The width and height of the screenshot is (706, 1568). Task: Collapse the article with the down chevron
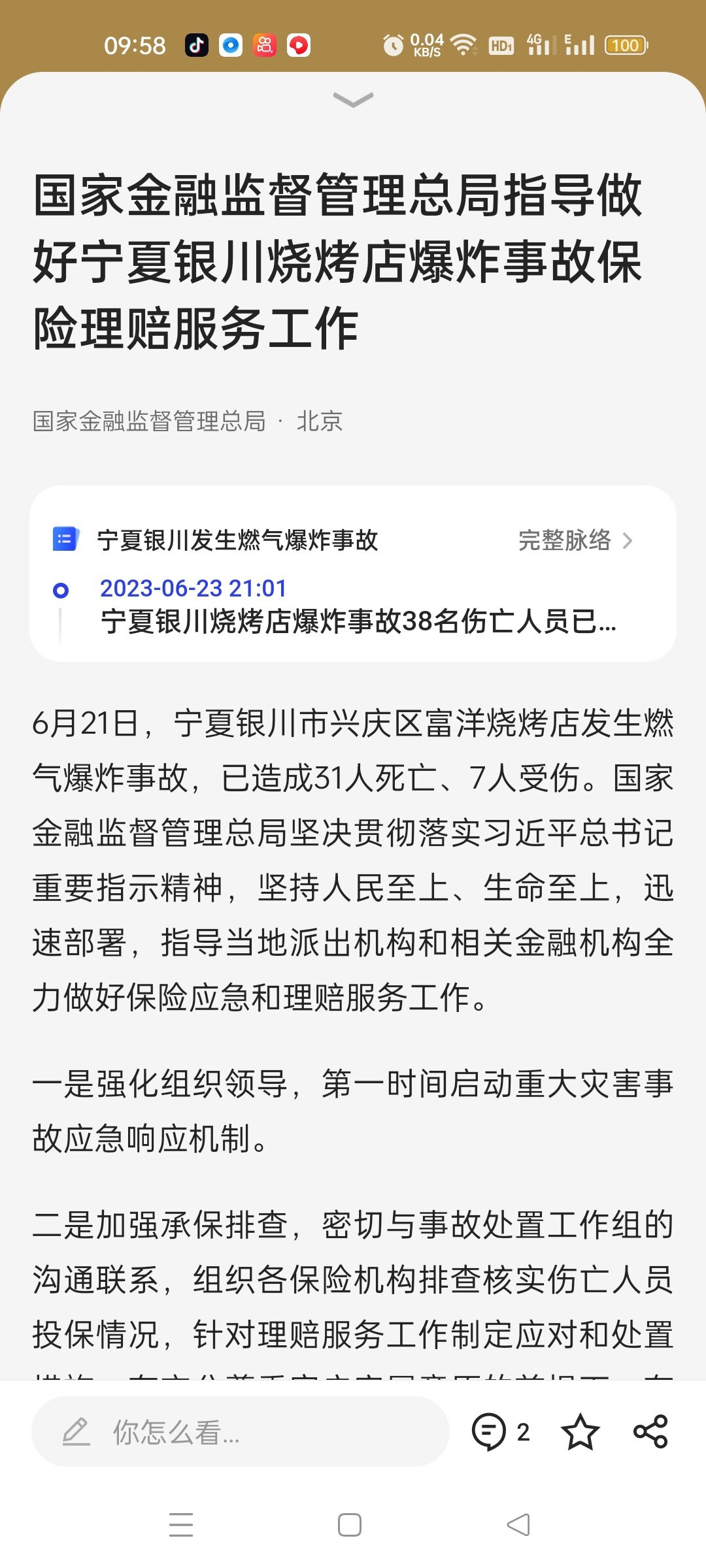coord(353,99)
